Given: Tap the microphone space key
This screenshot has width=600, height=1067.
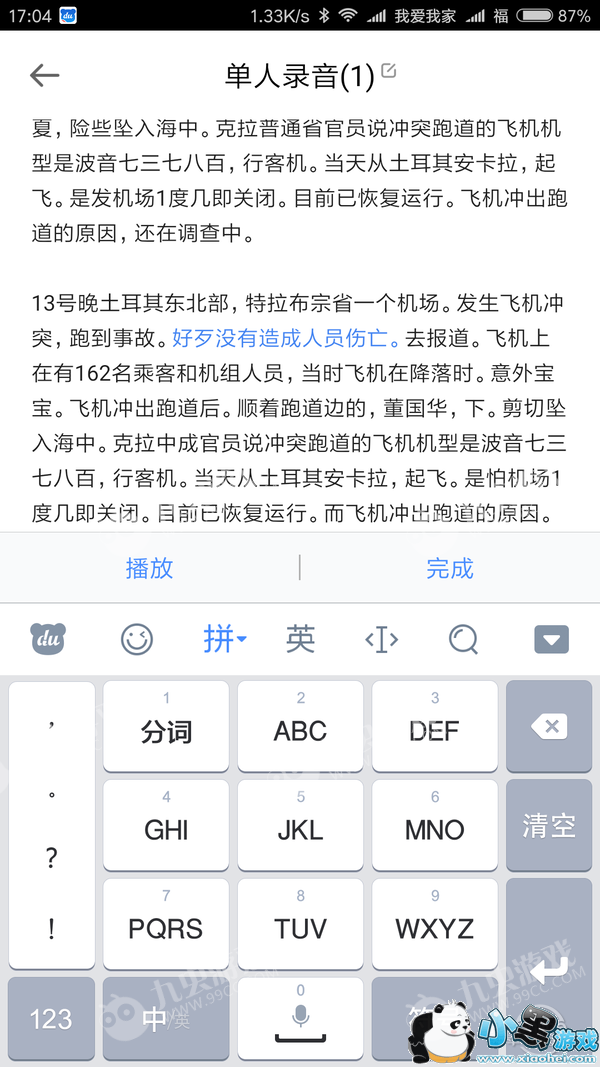Looking at the screenshot, I should [300, 1018].
